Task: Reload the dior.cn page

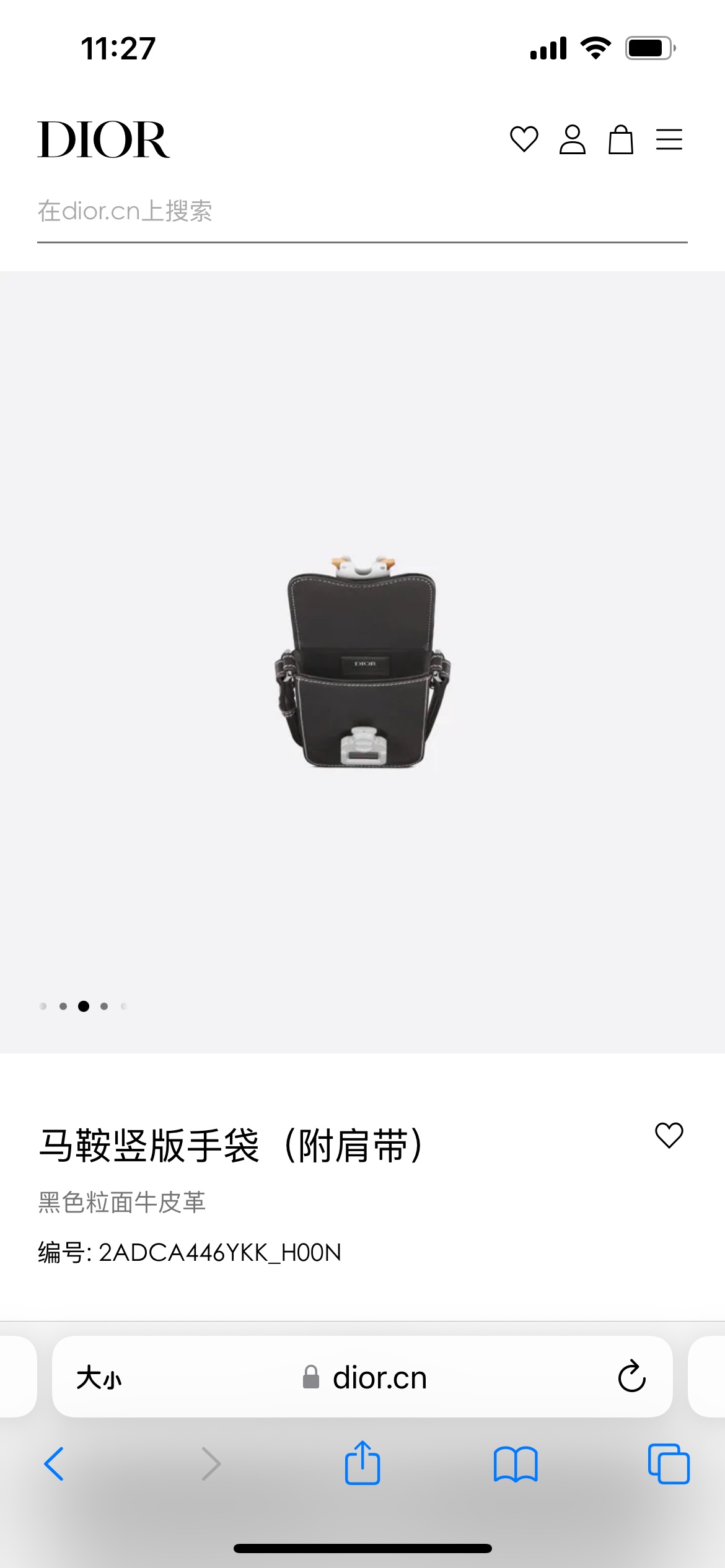Action: [631, 1377]
